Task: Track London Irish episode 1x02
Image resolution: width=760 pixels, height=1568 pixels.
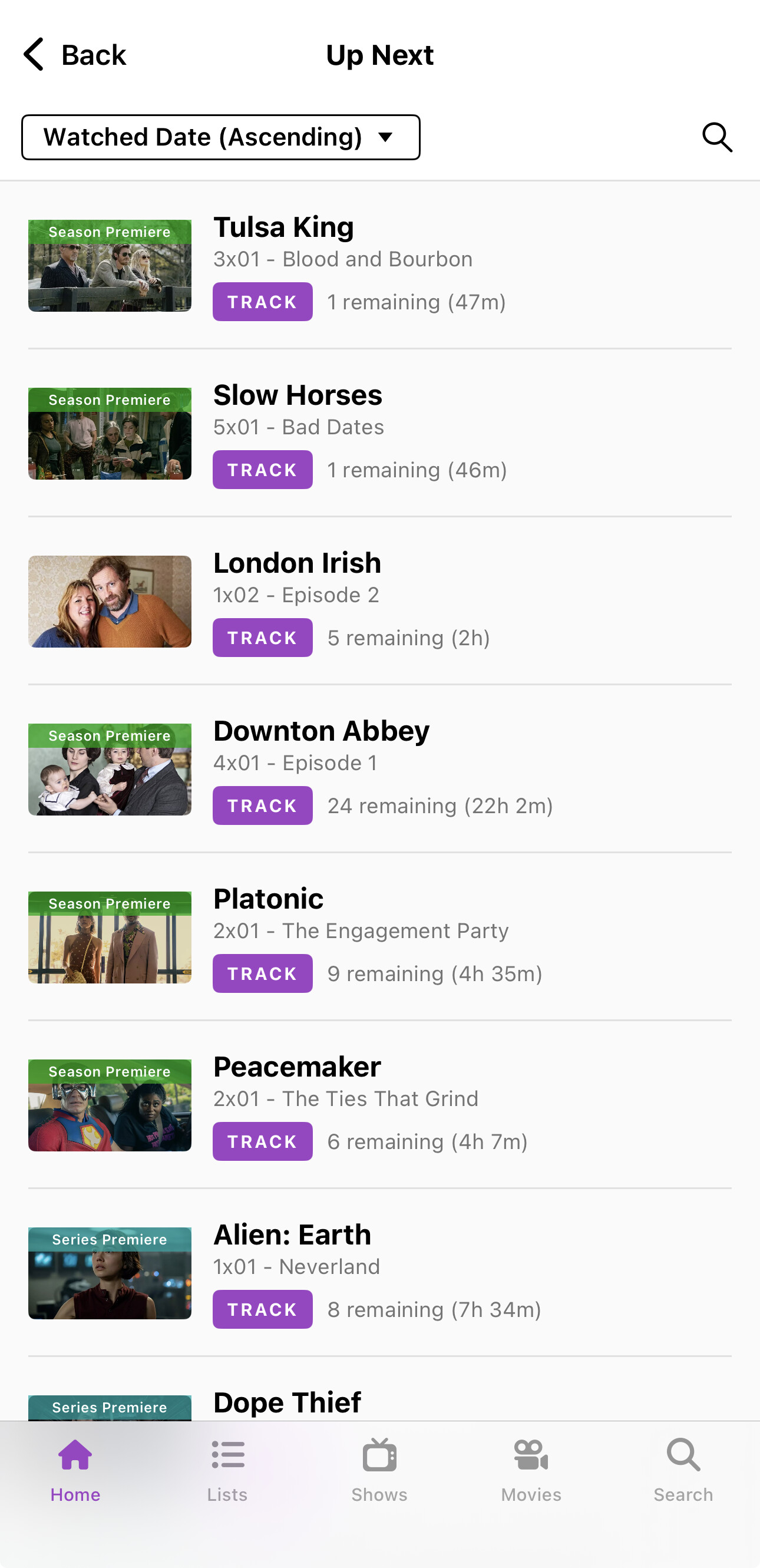Action: coord(262,638)
